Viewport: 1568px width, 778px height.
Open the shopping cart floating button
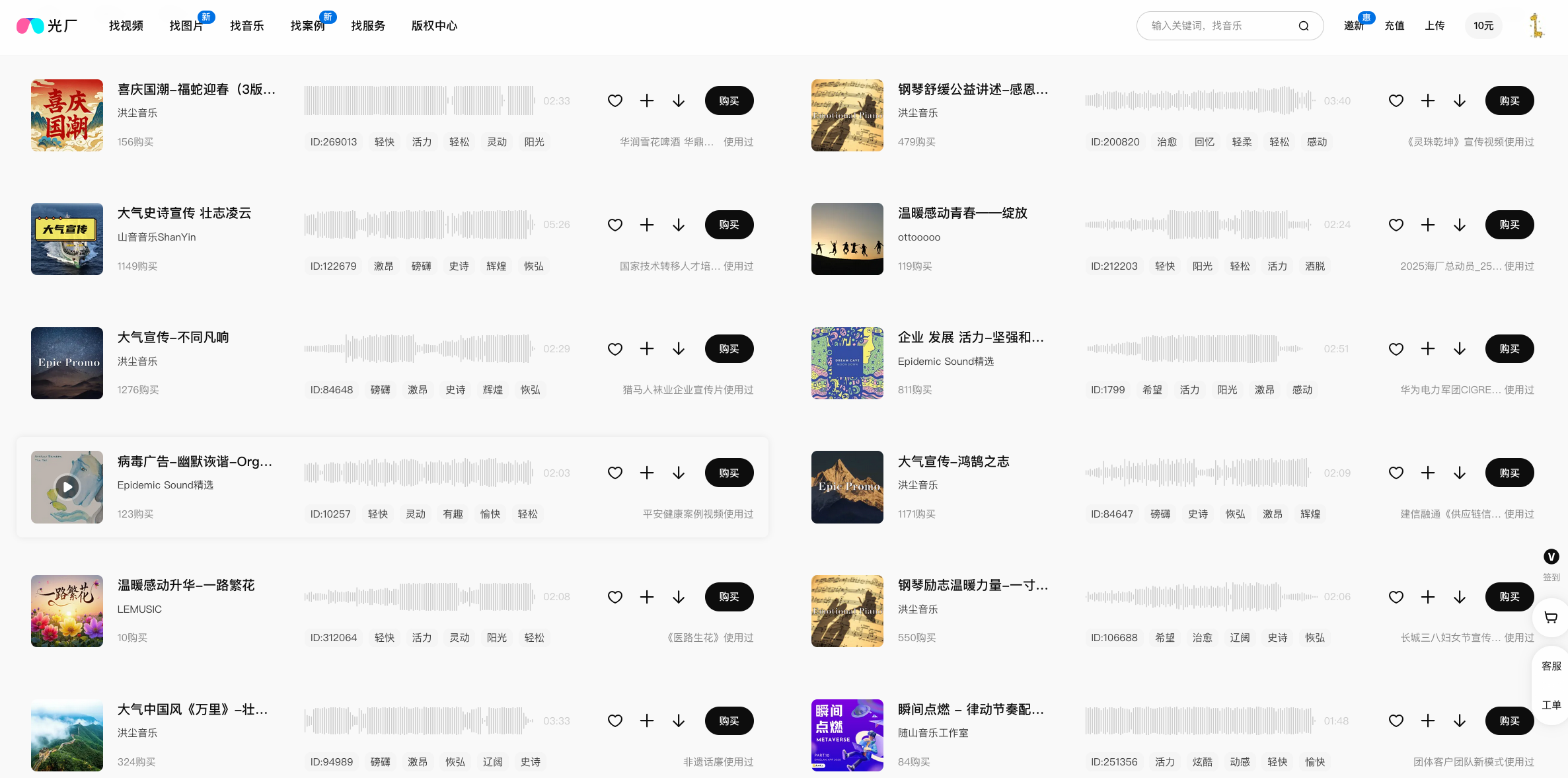[x=1550, y=617]
